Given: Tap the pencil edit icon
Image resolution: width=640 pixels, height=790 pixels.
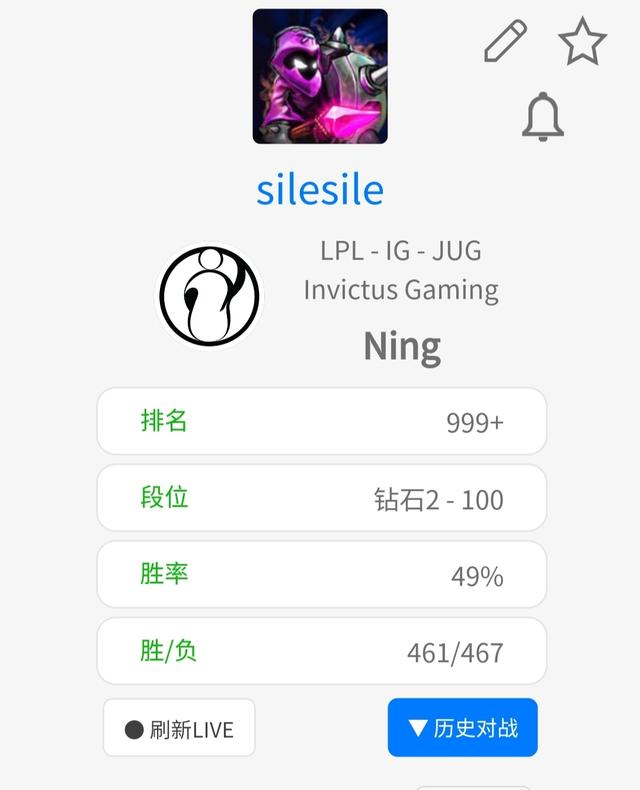Looking at the screenshot, I should [x=505, y=42].
